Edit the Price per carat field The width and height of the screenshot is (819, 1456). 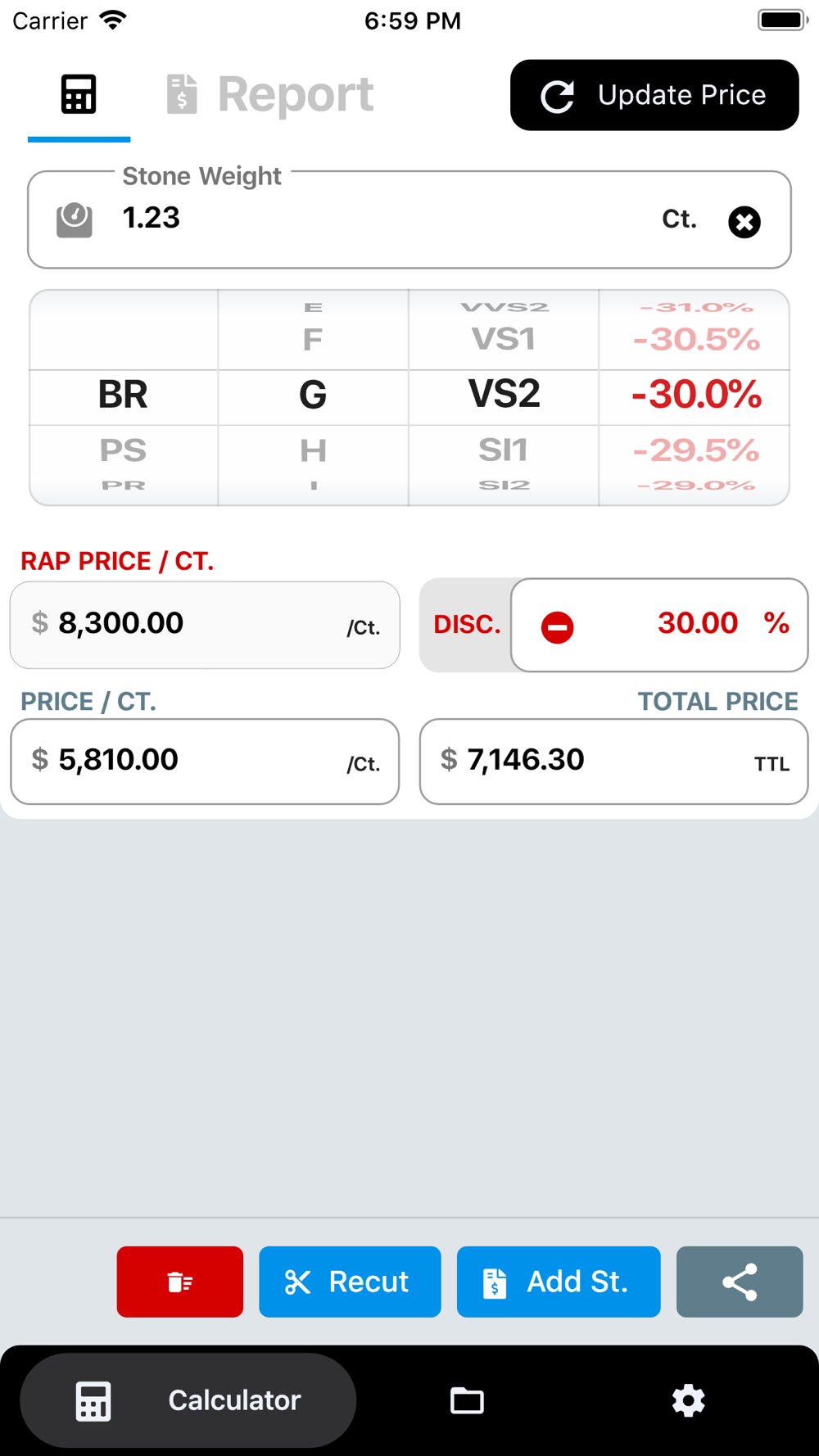coord(197,761)
